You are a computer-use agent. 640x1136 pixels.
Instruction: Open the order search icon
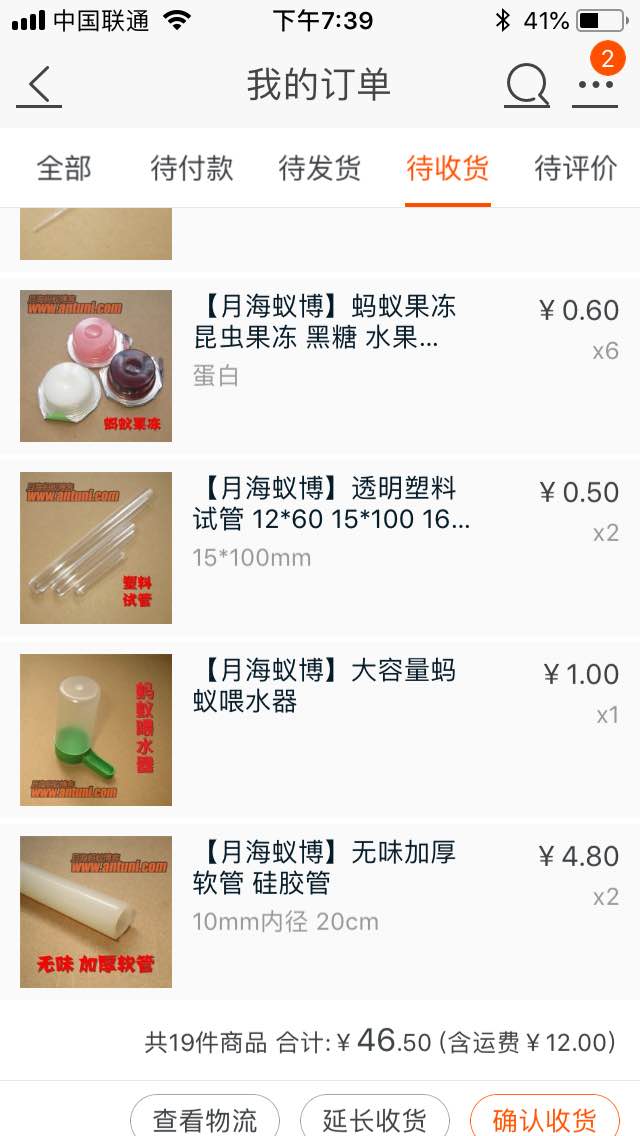pyautogui.click(x=526, y=86)
